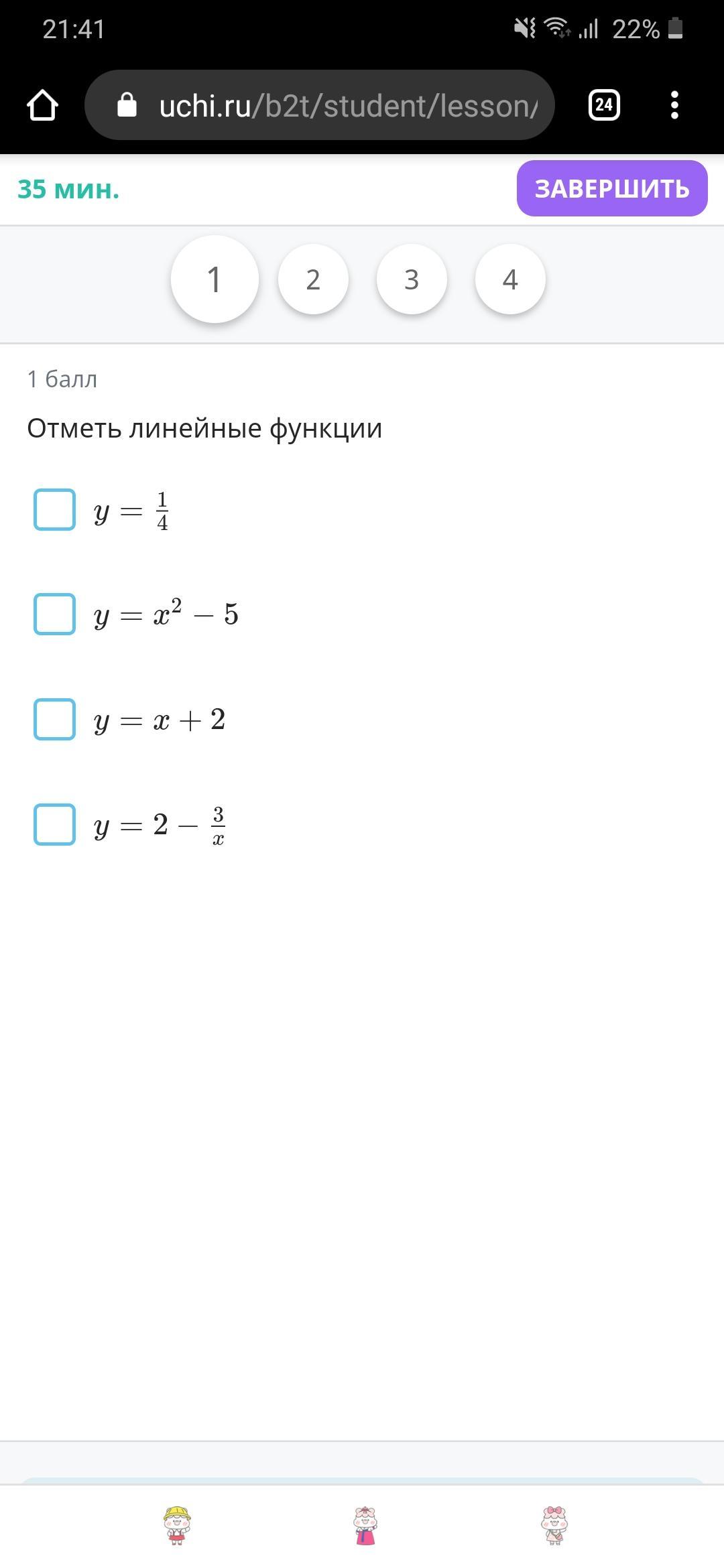Tap the ЗАВЕРШИТЬ button

coord(612,188)
